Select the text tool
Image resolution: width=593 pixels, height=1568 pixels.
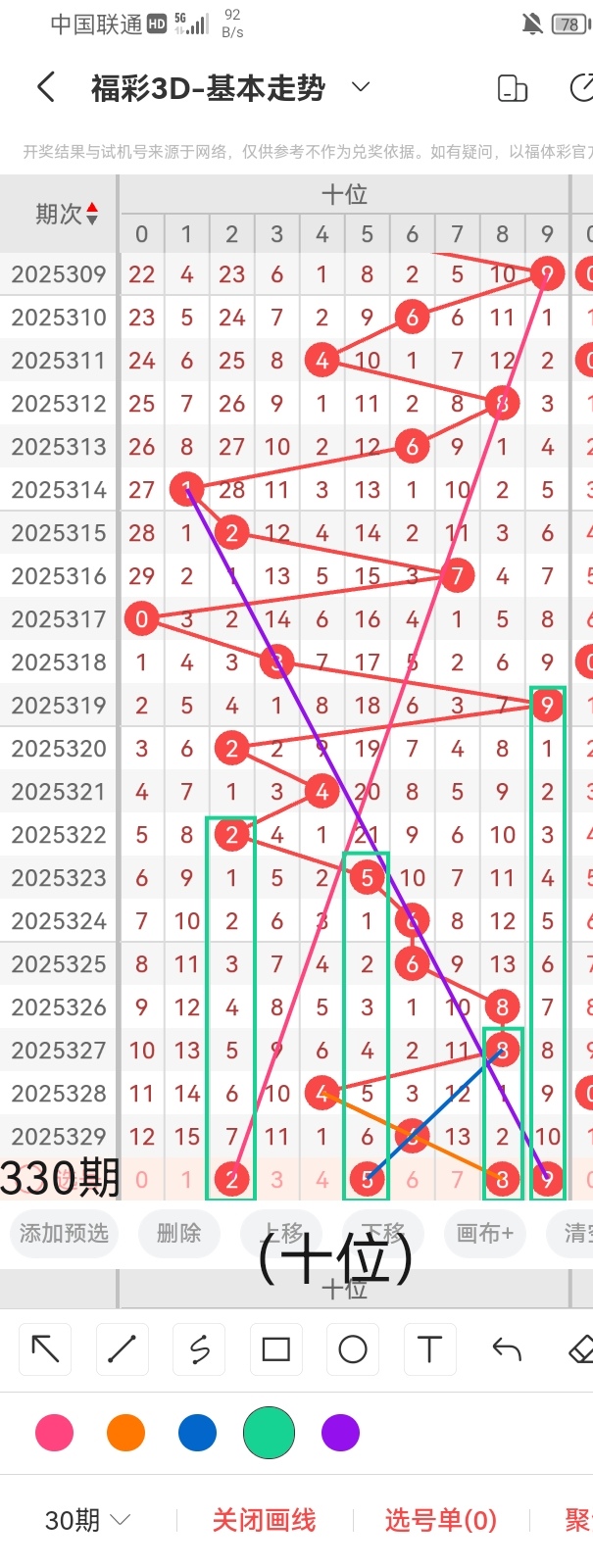(429, 1349)
